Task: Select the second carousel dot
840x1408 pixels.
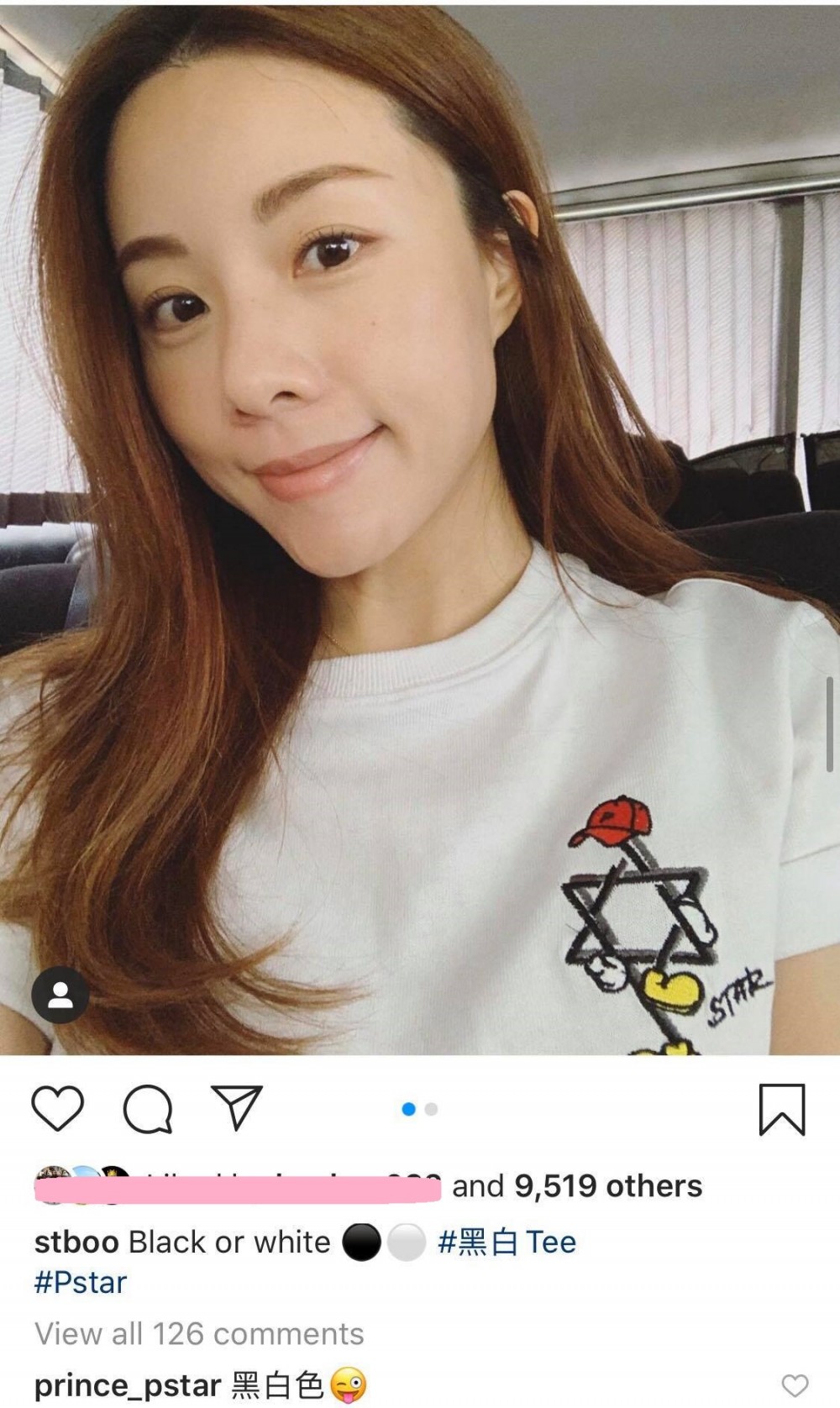Action: pos(429,1107)
